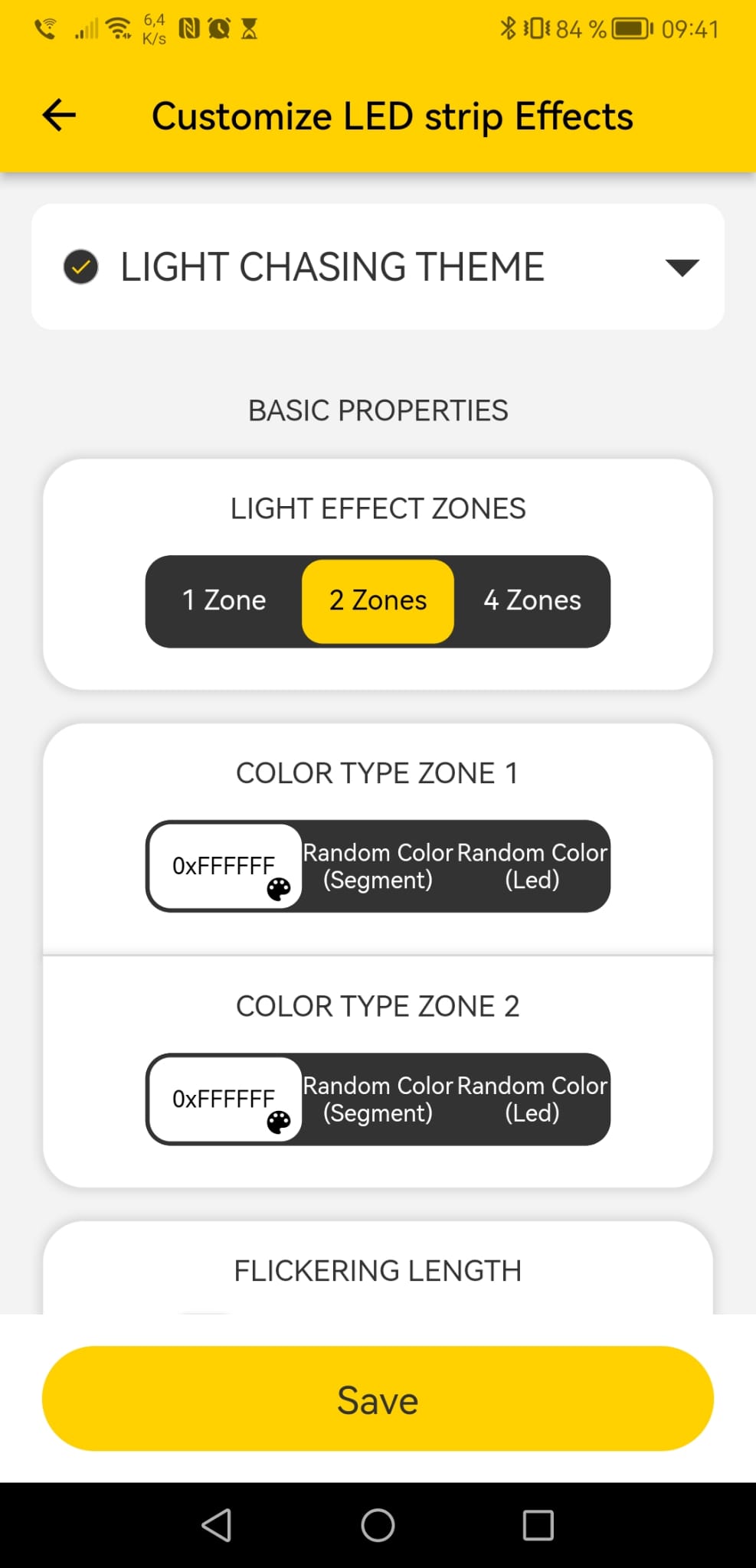
Task: Open recent apps from navigation bar
Action: [x=538, y=1525]
